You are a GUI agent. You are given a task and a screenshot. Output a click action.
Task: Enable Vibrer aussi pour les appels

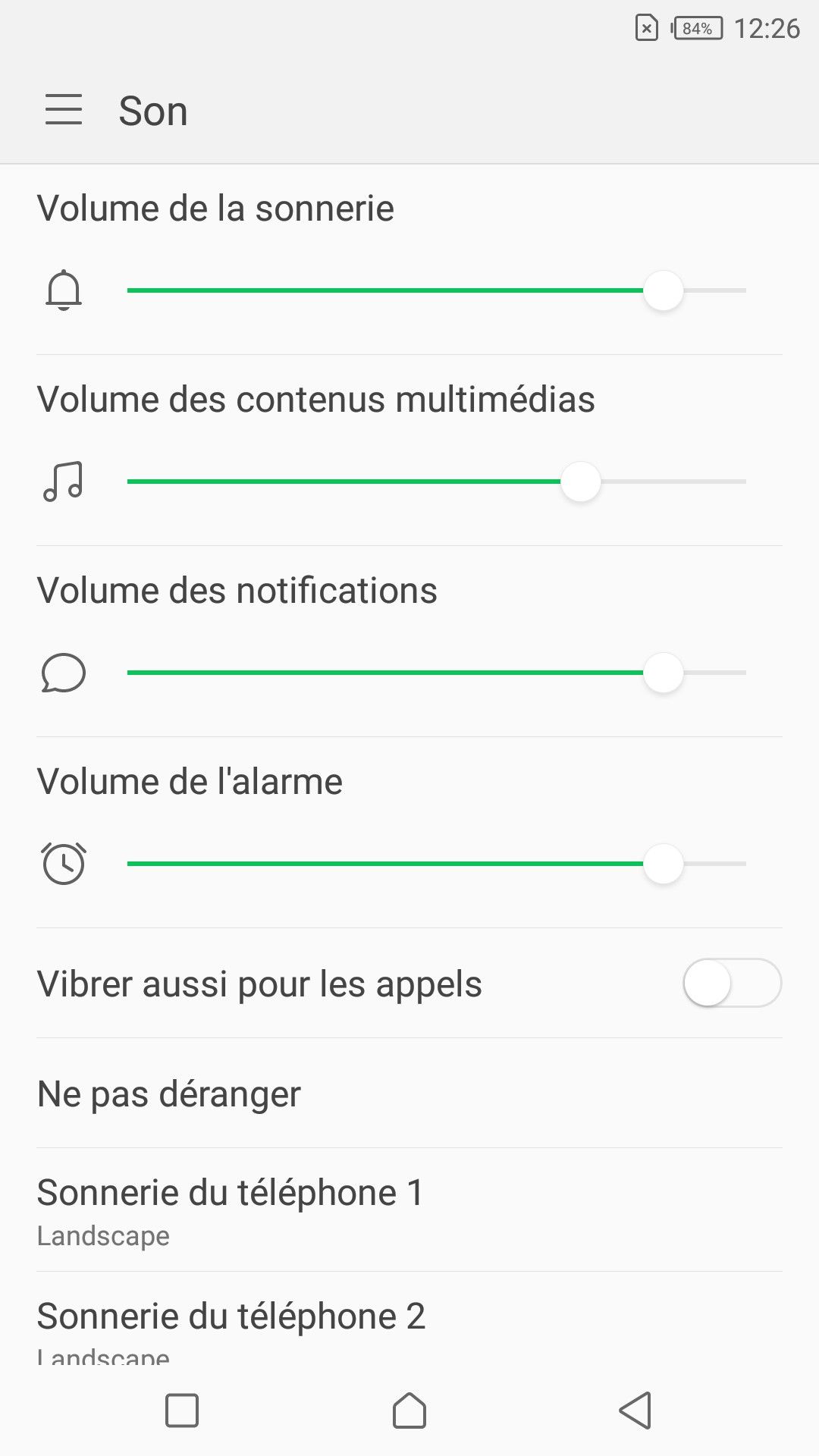click(x=731, y=984)
